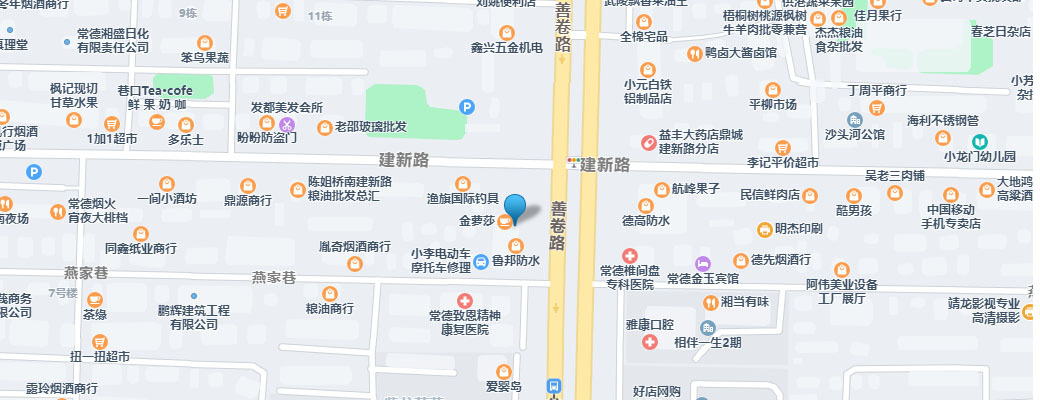Tap the blue location pin marker
Viewport: 1040px width, 400px height.
click(x=514, y=208)
